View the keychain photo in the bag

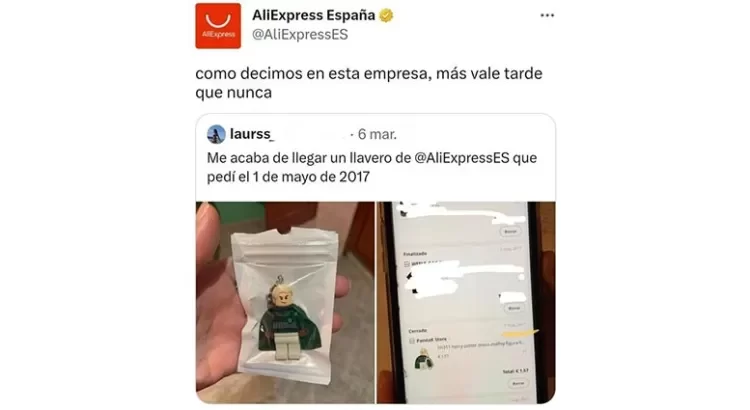tap(284, 301)
